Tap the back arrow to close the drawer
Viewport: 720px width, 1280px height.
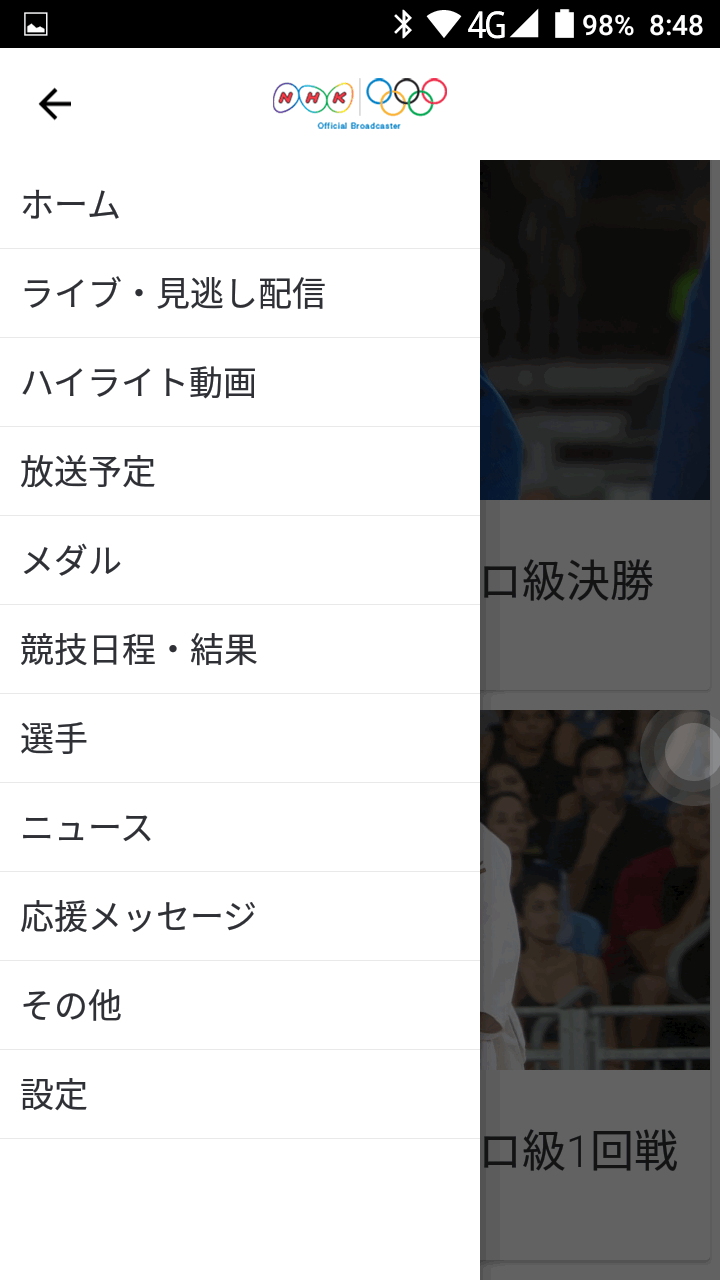(x=55, y=104)
